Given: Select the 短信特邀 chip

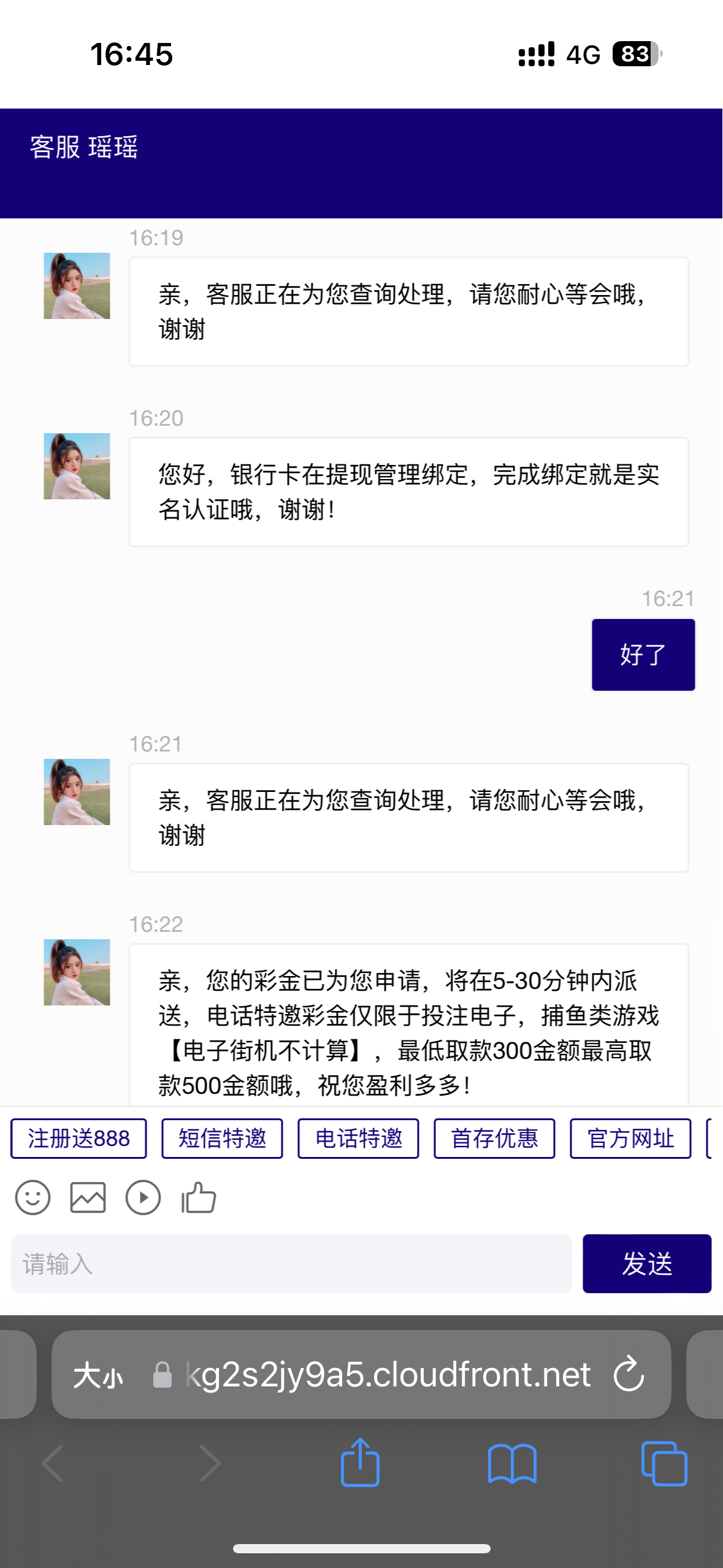Looking at the screenshot, I should (x=222, y=1139).
